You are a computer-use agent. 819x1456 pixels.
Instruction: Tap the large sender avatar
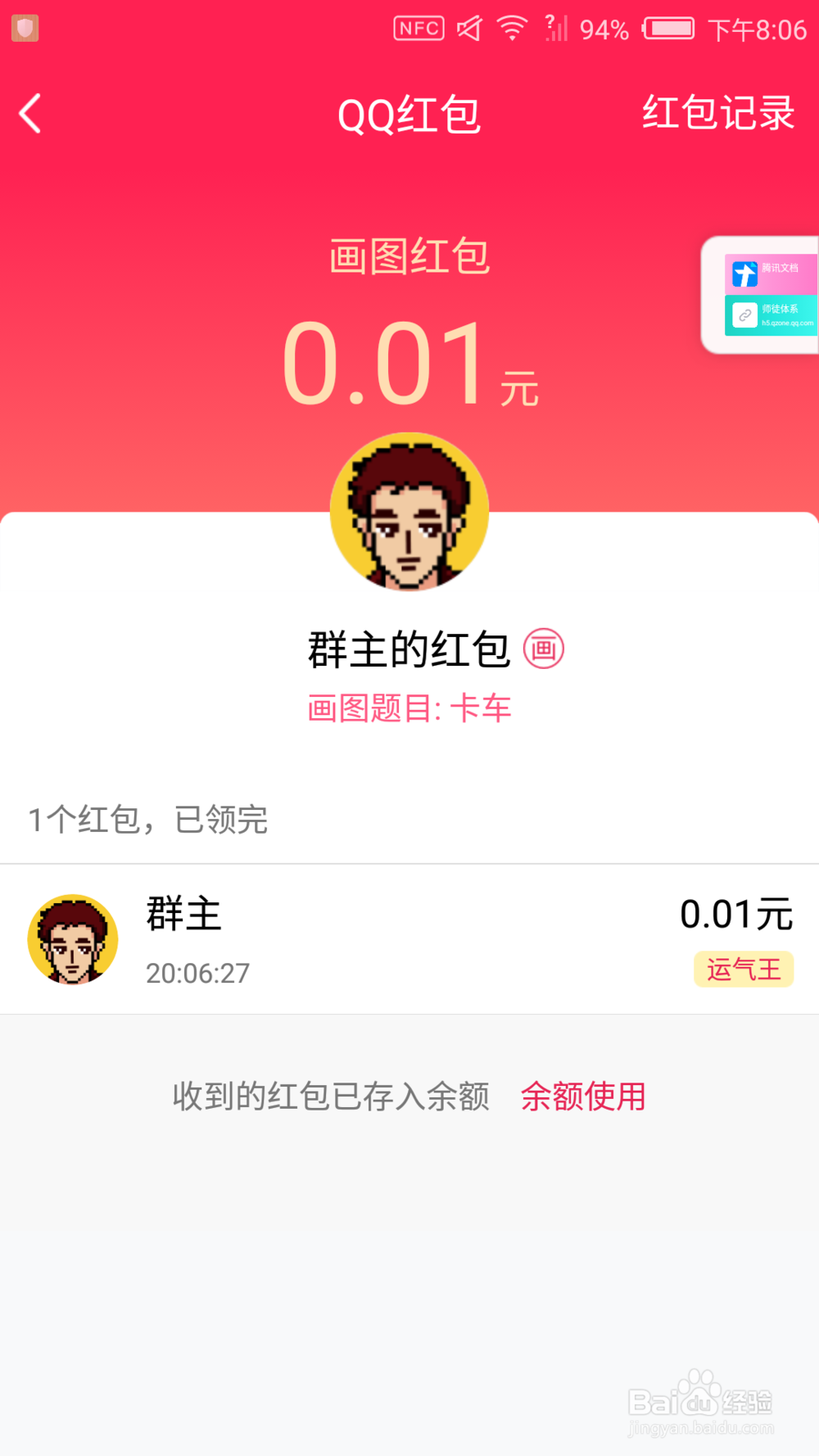coord(409,511)
